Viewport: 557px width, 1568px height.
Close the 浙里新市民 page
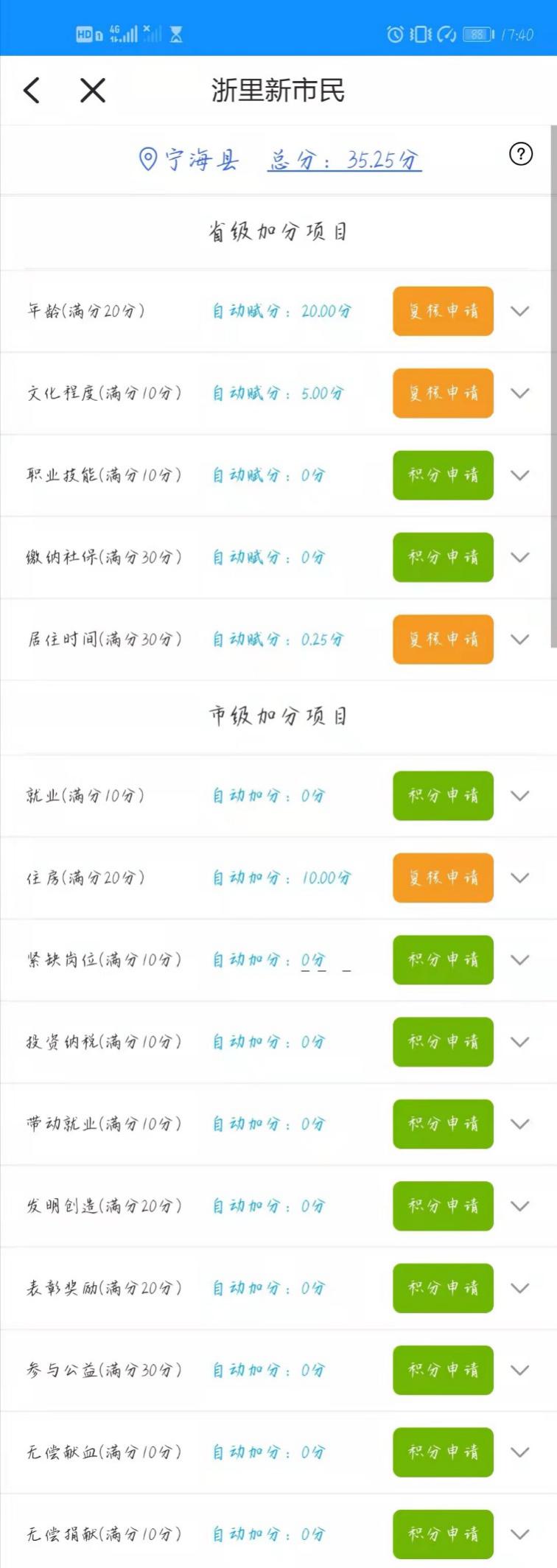[93, 91]
